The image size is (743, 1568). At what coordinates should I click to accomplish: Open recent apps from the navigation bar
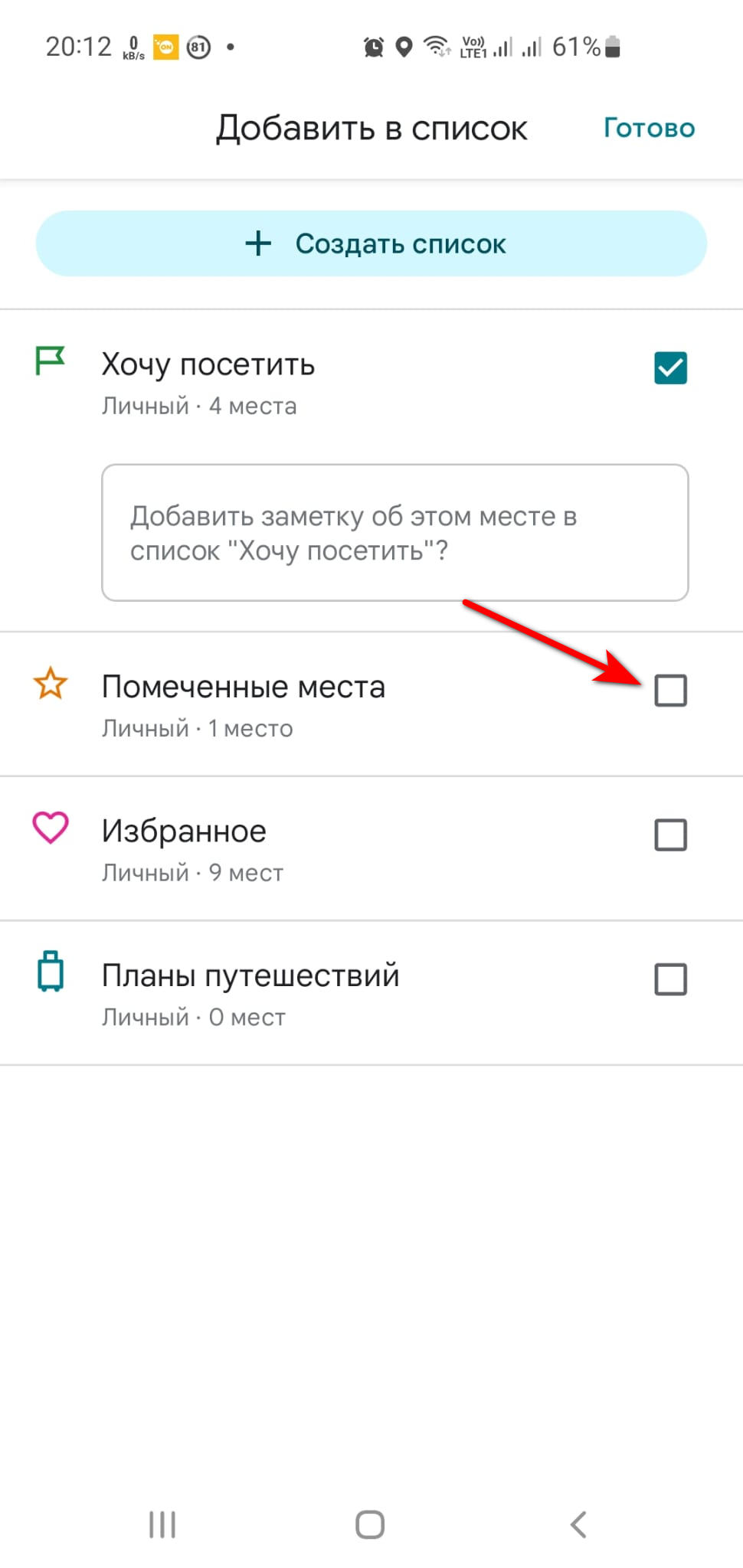click(162, 1524)
